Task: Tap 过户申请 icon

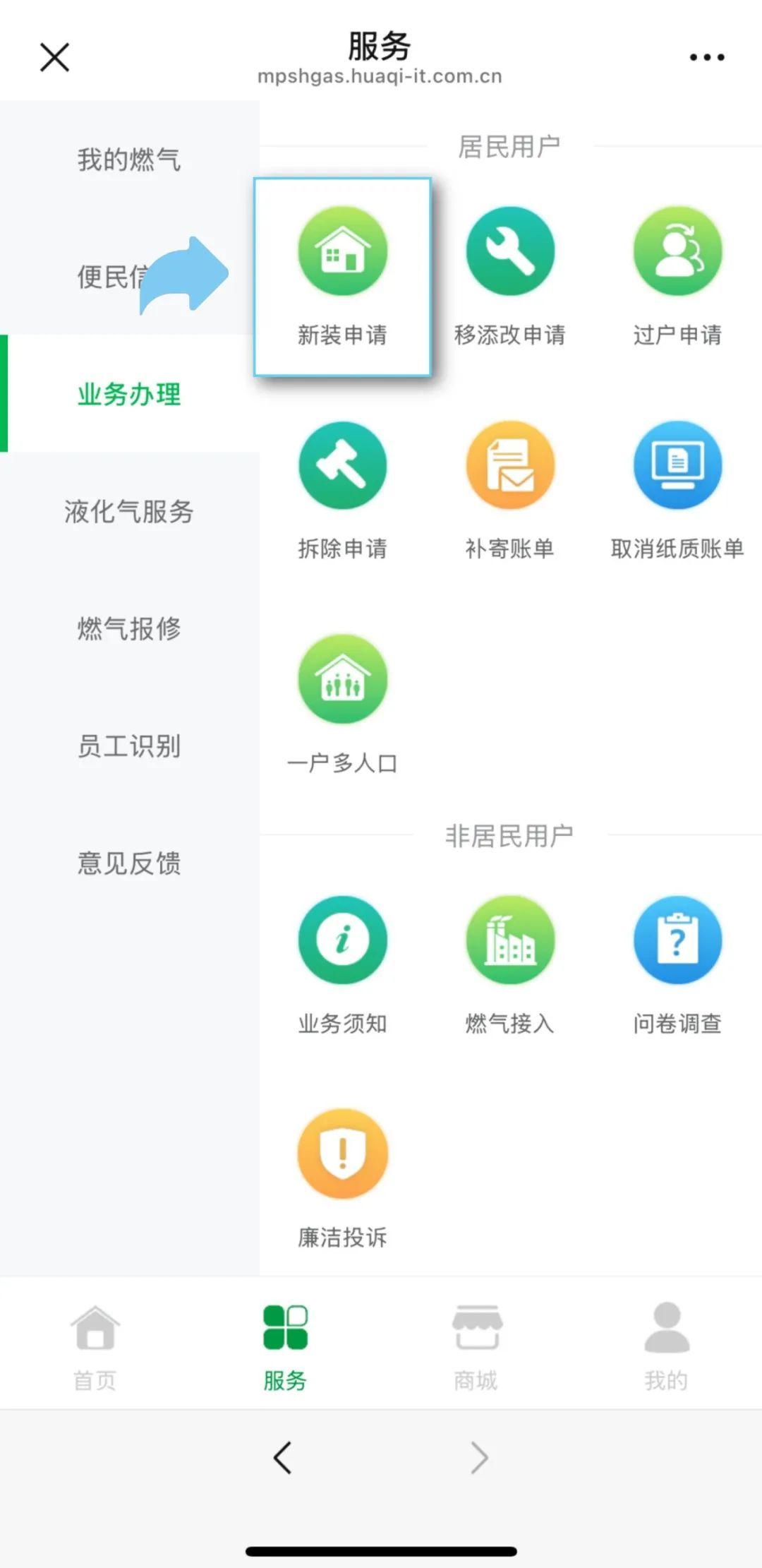Action: [677, 277]
